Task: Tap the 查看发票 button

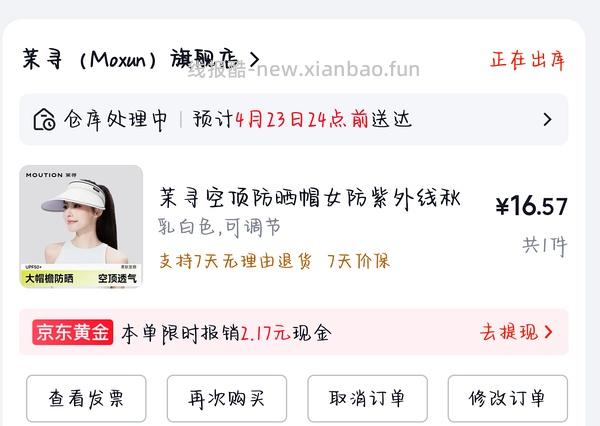Action: pyautogui.click(x=86, y=398)
